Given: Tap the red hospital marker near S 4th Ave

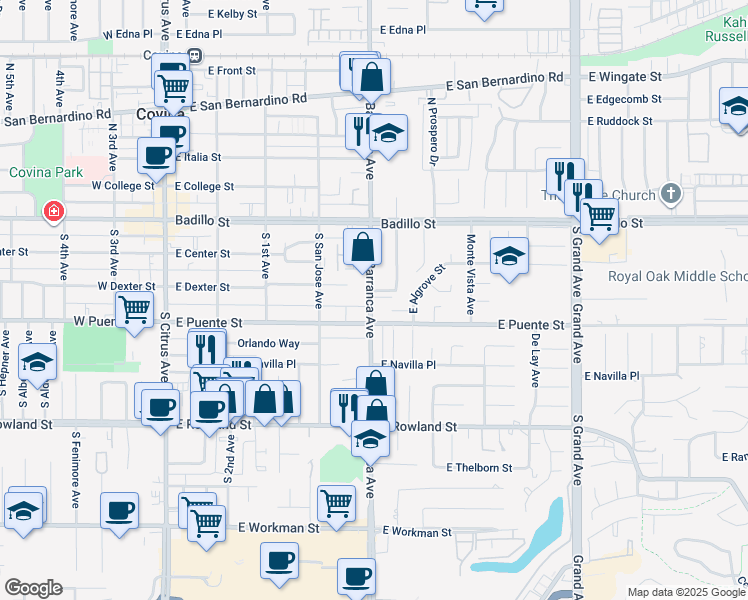Looking at the screenshot, I should [x=54, y=212].
